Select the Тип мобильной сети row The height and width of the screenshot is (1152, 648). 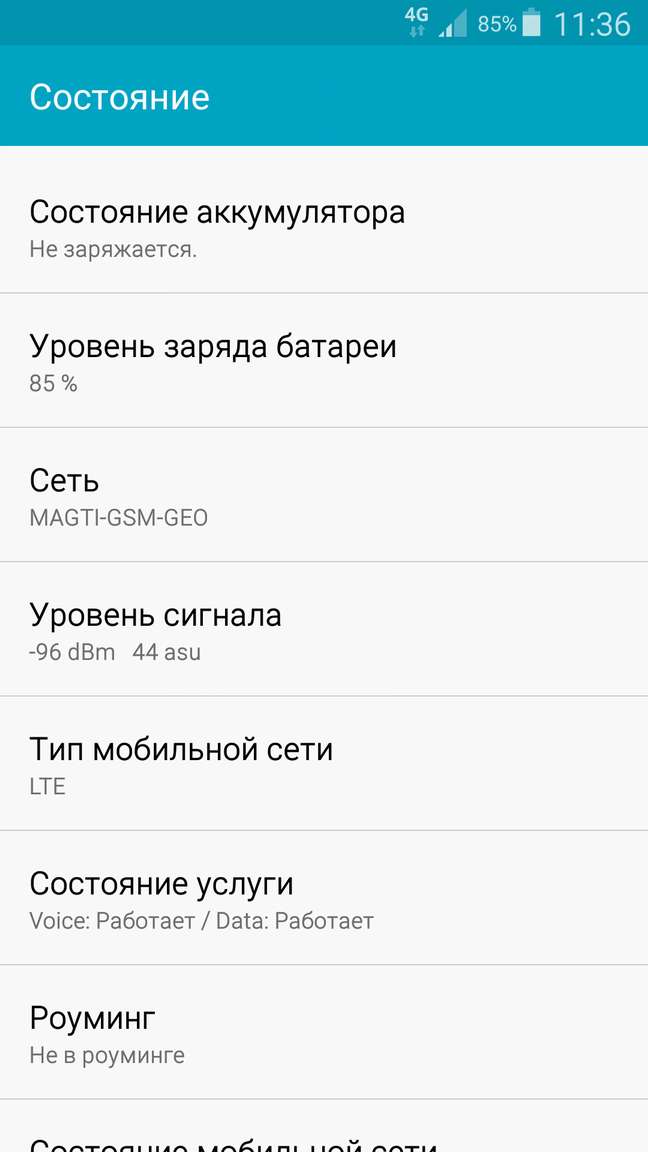324,764
